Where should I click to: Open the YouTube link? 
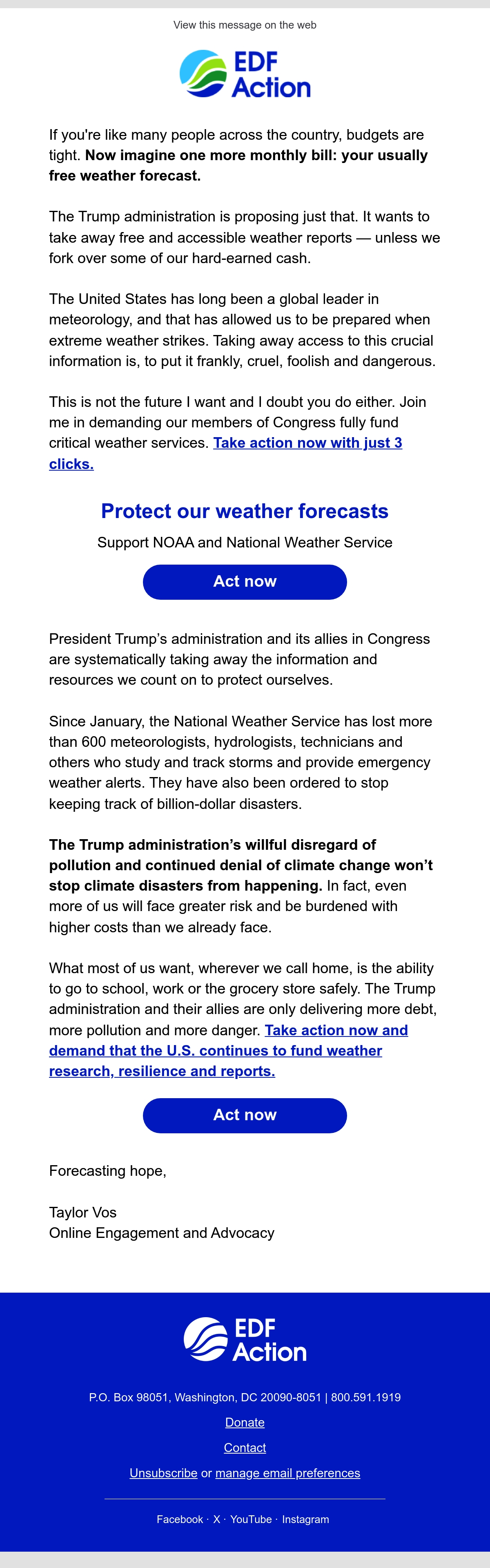click(251, 1519)
